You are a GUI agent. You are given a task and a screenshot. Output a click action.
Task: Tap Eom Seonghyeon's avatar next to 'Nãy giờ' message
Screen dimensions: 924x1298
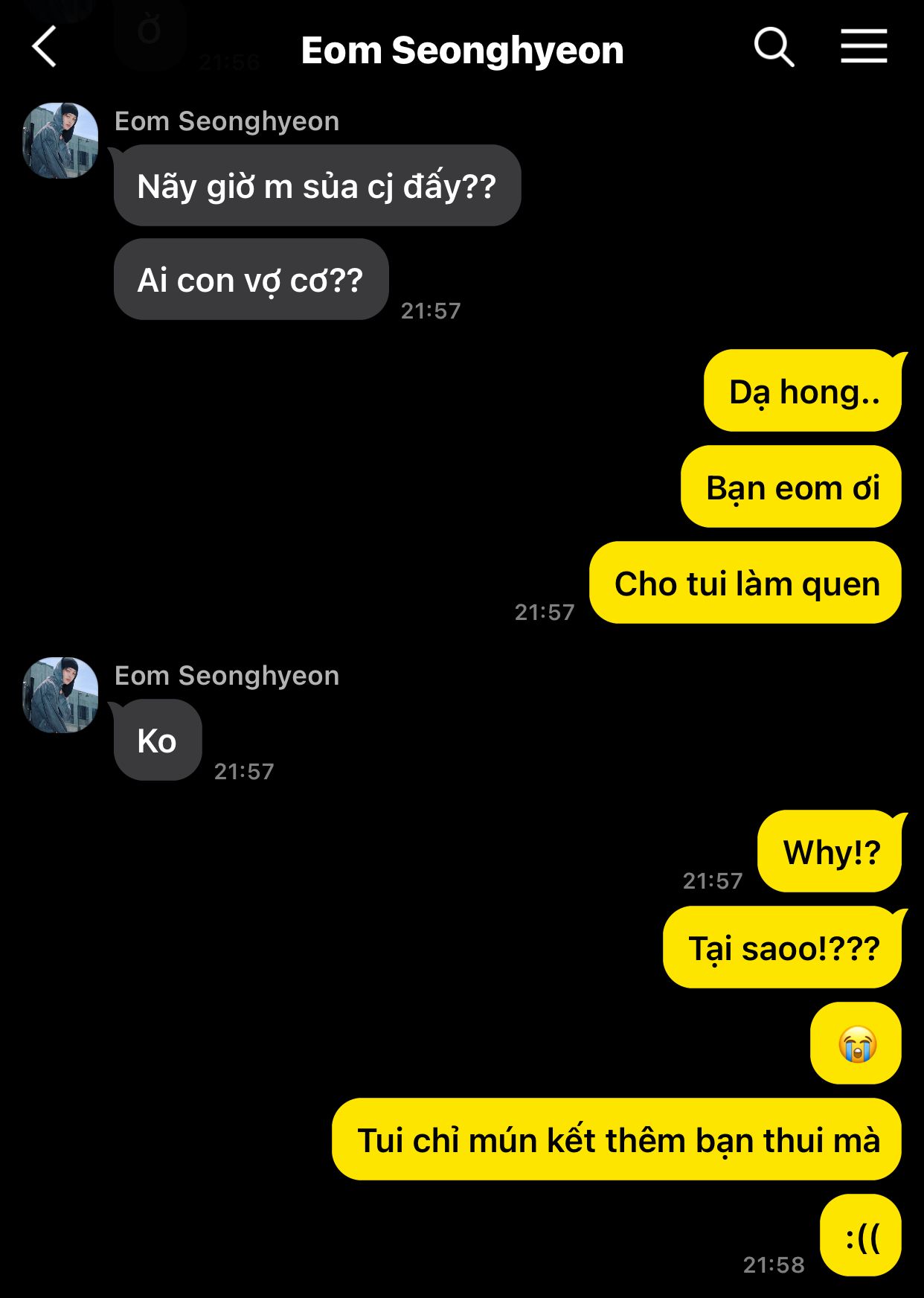(x=60, y=141)
